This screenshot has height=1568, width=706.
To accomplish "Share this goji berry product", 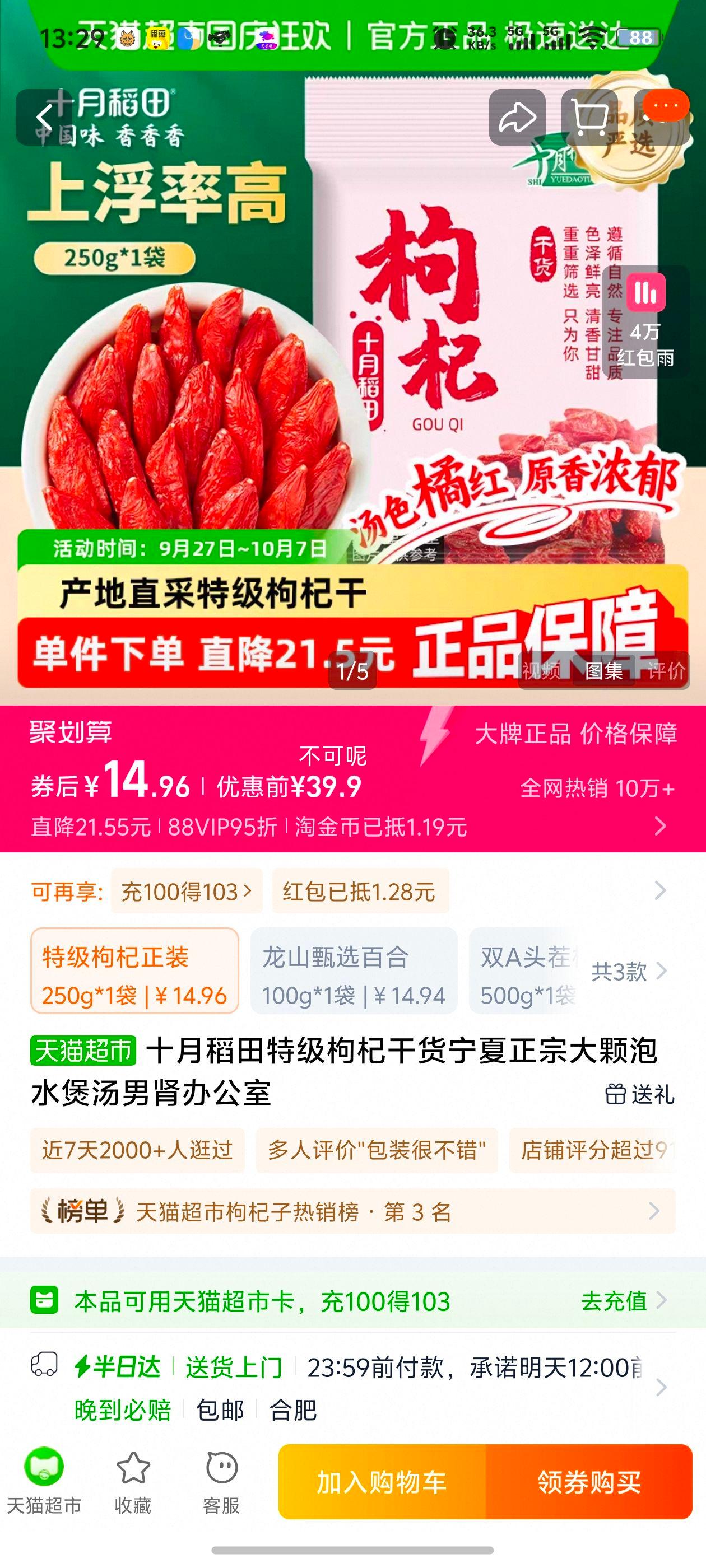I will tap(517, 118).
